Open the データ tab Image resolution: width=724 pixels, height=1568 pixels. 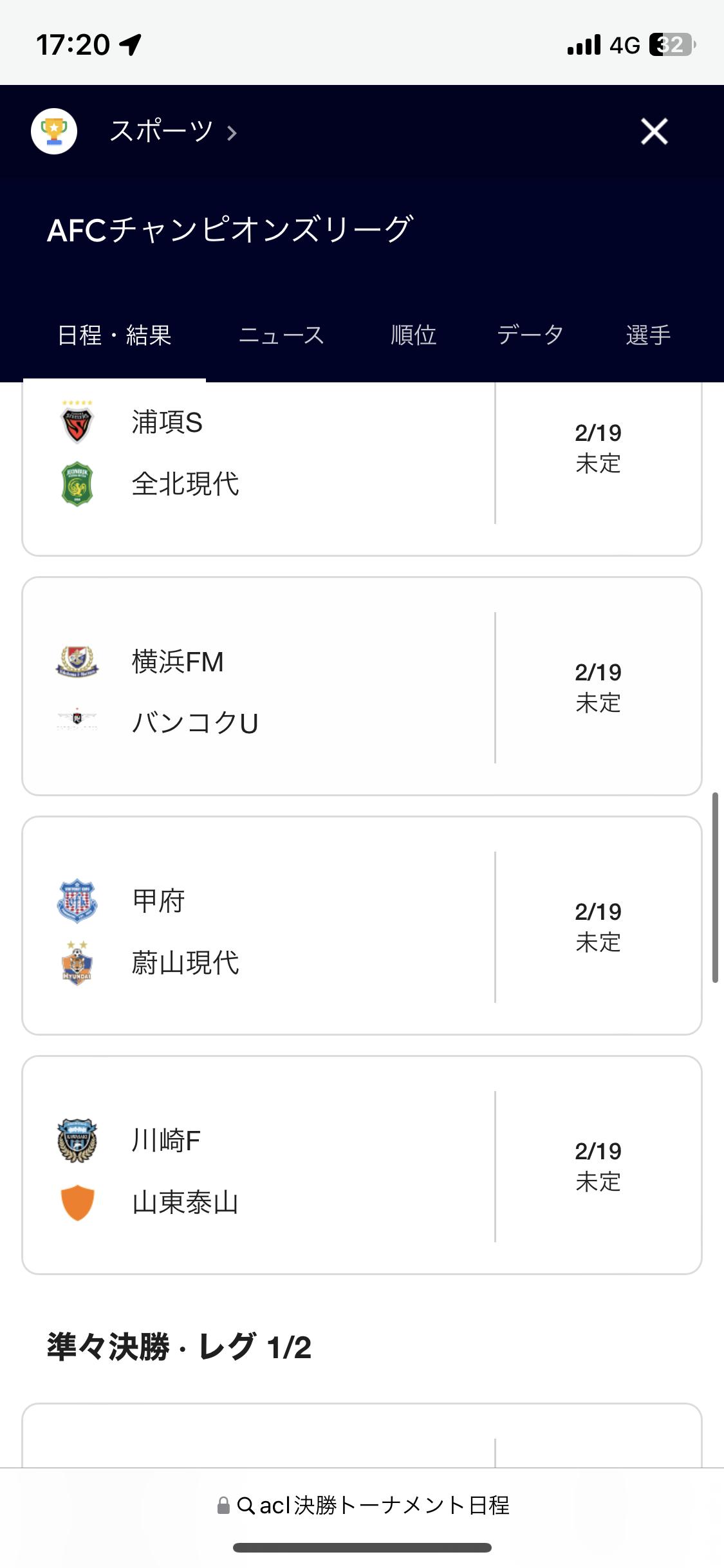click(531, 335)
